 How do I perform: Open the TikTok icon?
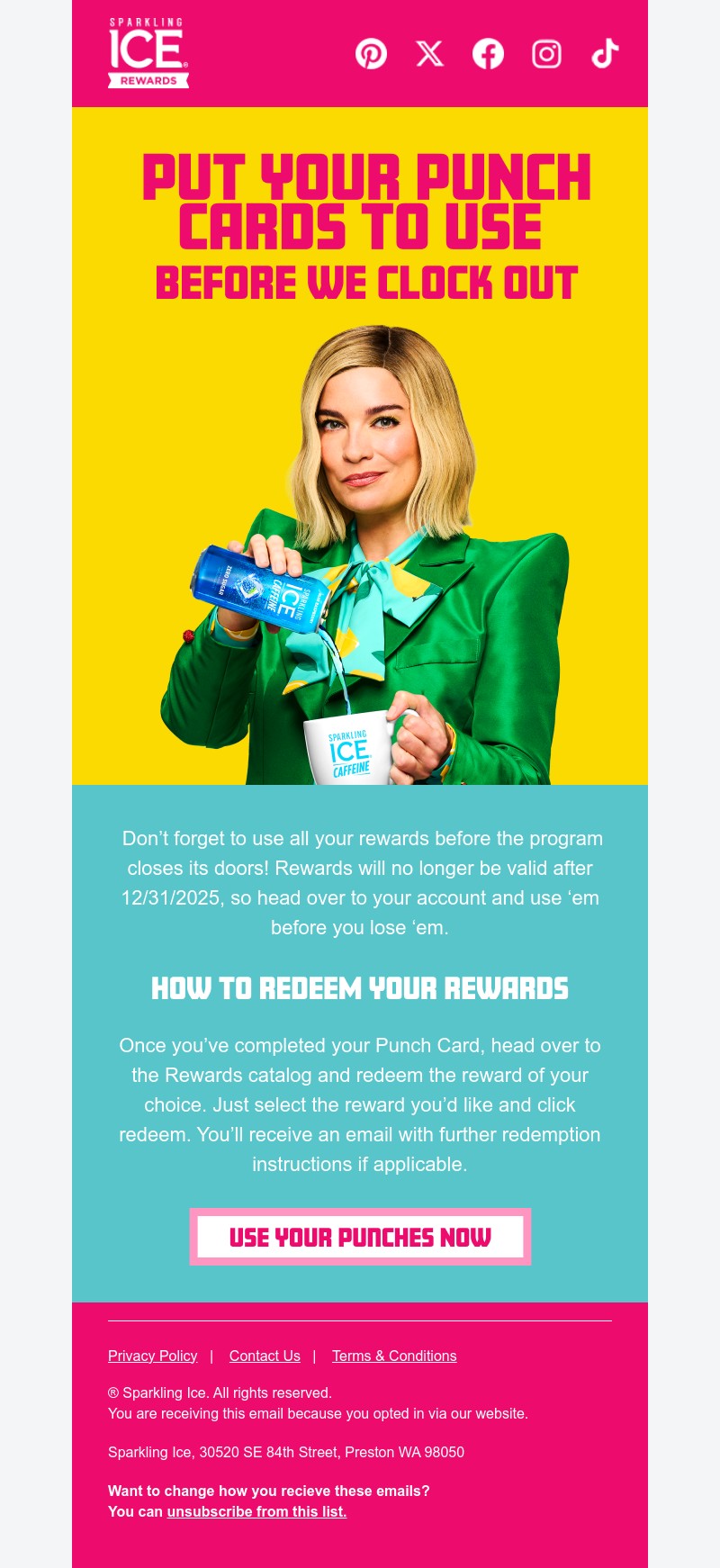[x=605, y=54]
